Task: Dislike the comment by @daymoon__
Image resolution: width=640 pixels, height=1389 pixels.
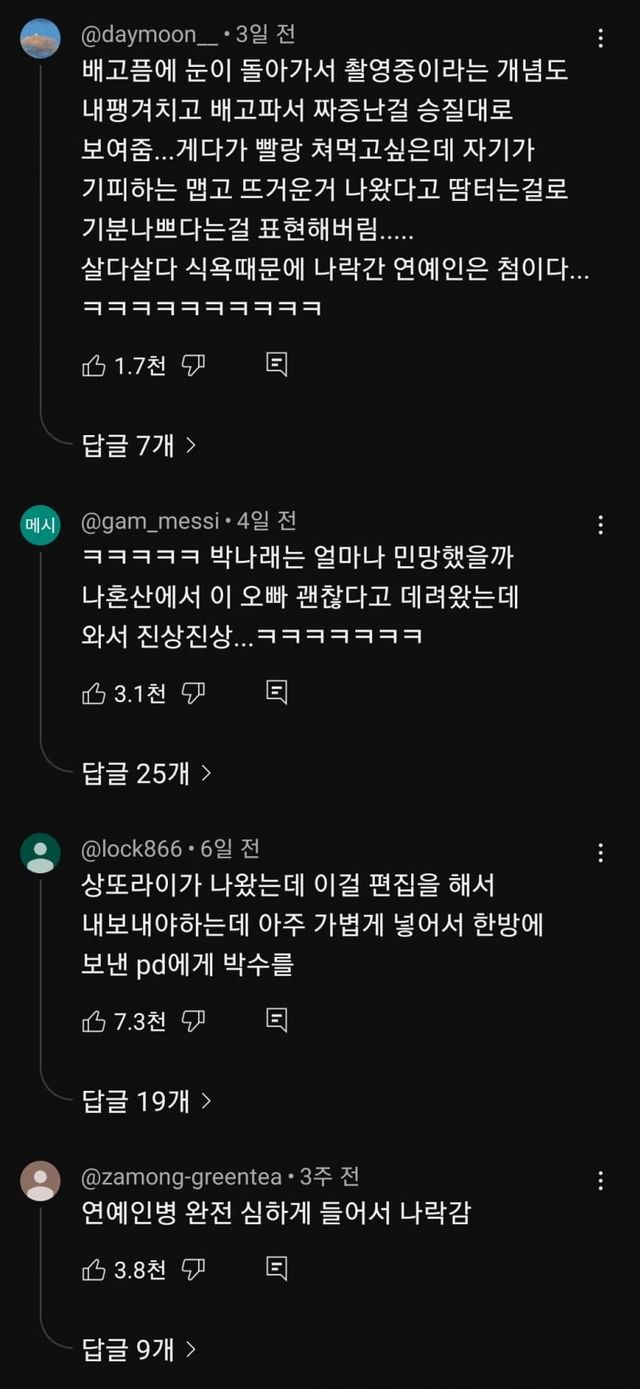Action: 194,366
